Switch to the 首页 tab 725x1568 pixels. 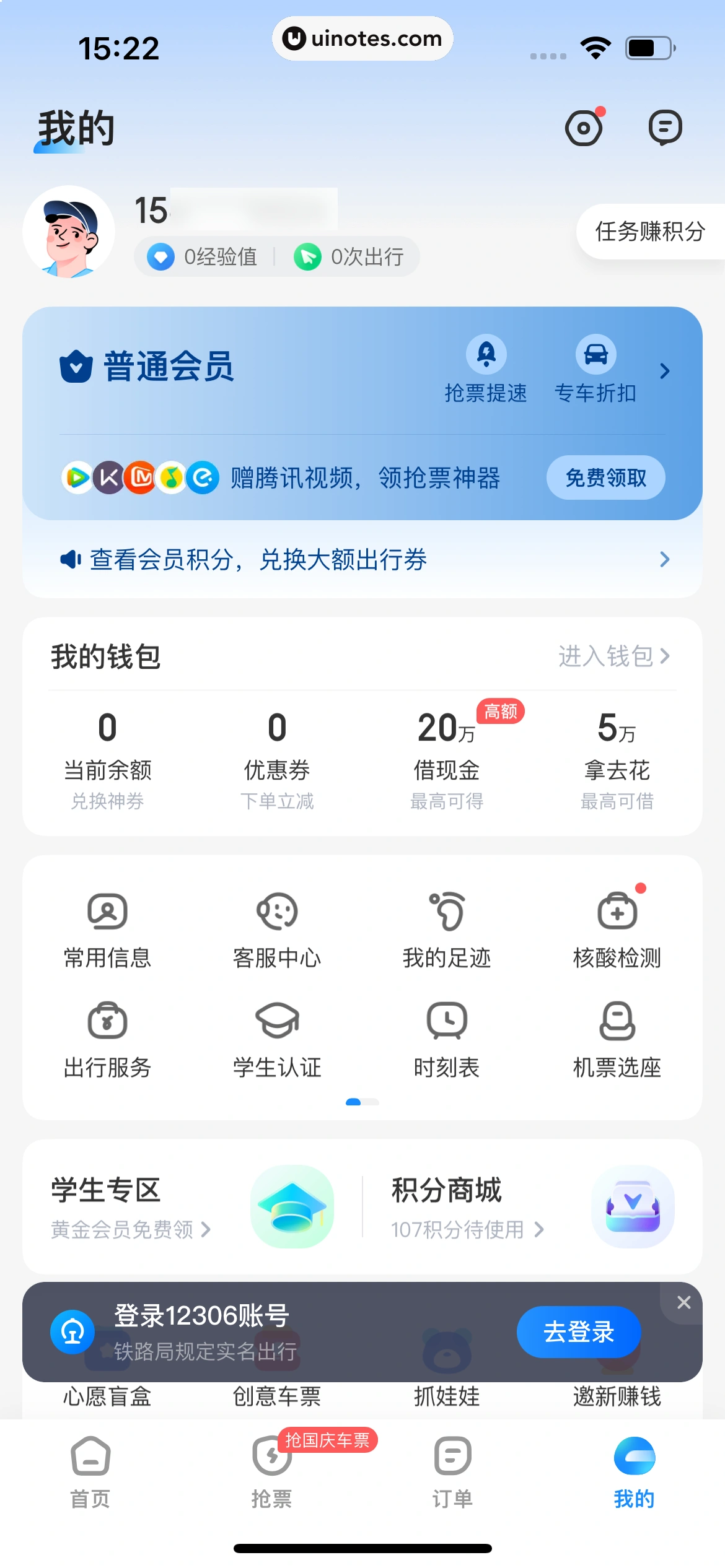(x=90, y=1472)
